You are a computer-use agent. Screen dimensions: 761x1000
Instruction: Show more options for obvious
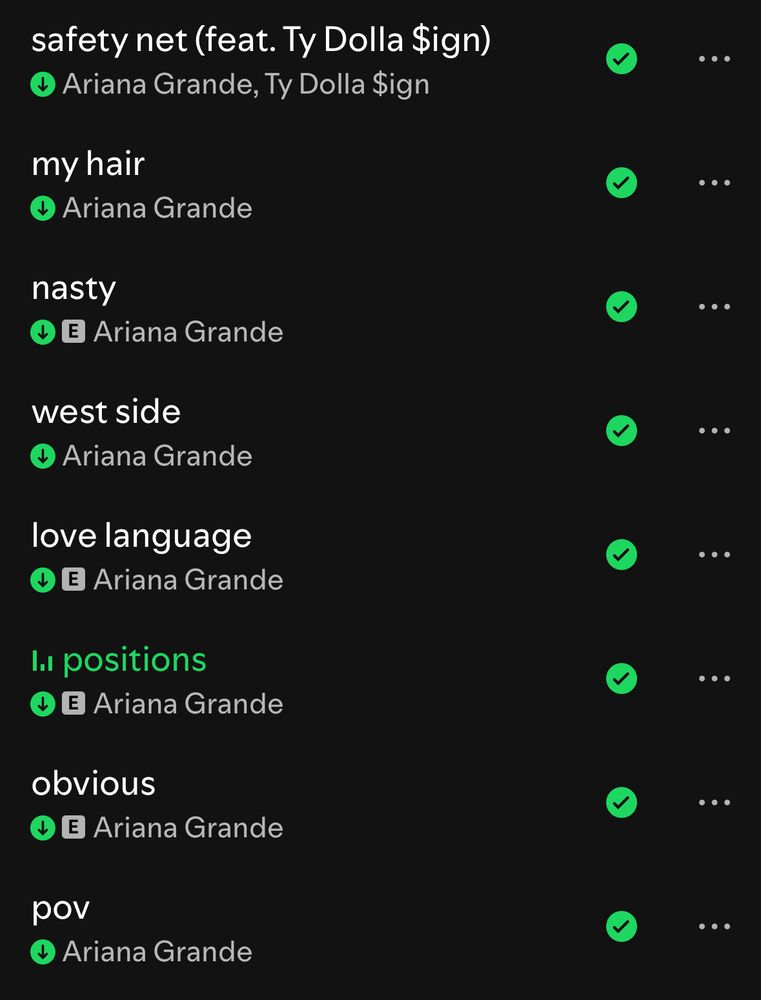(x=714, y=802)
